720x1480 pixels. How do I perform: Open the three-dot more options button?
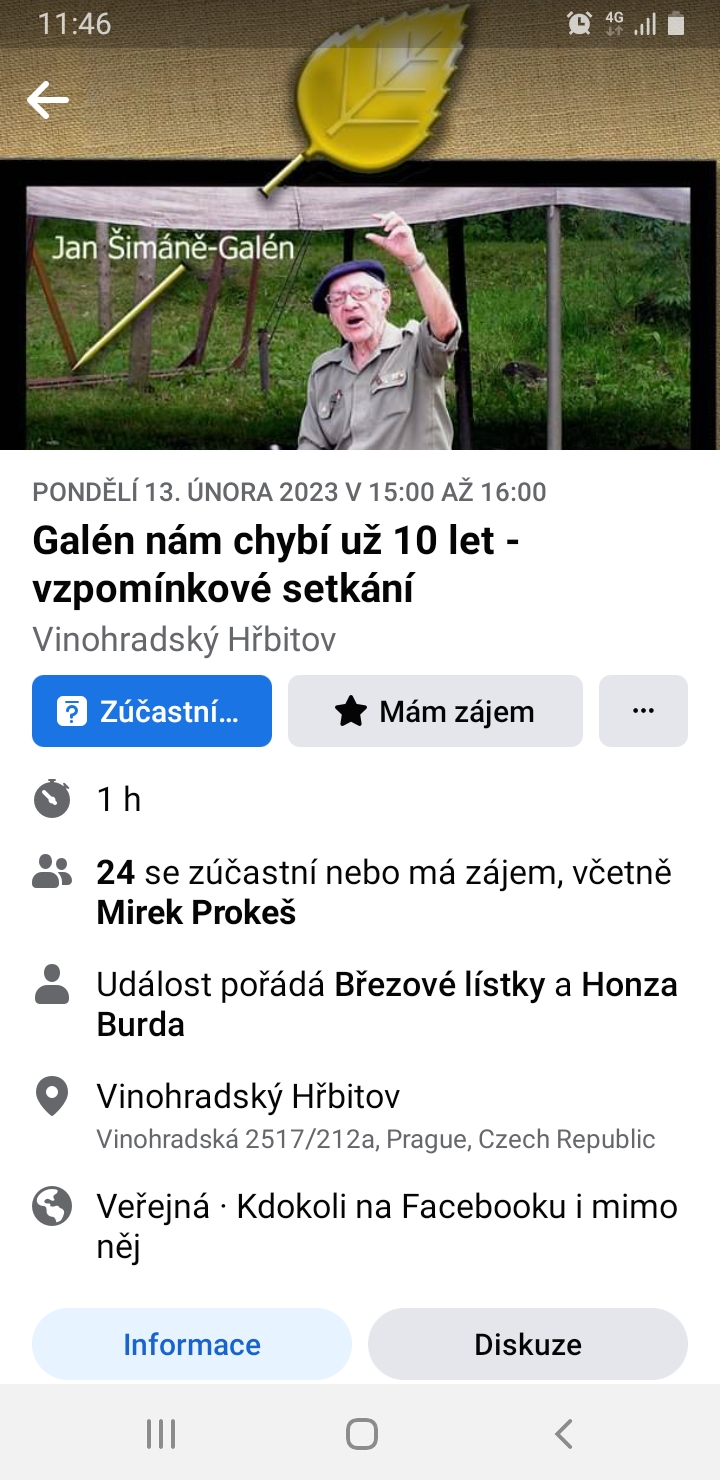pos(643,711)
